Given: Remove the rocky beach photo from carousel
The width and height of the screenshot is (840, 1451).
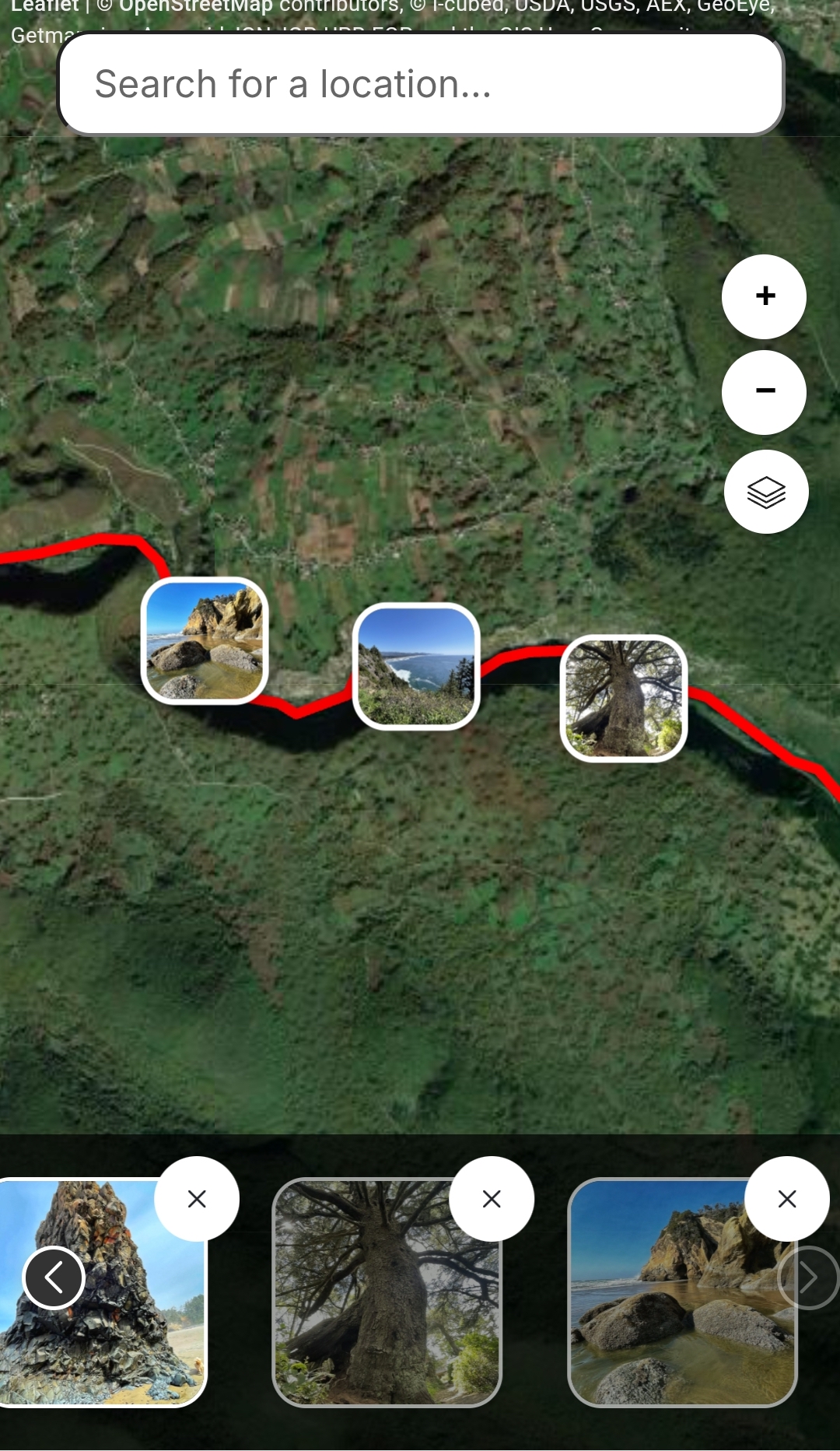Looking at the screenshot, I should pyautogui.click(x=787, y=1199).
